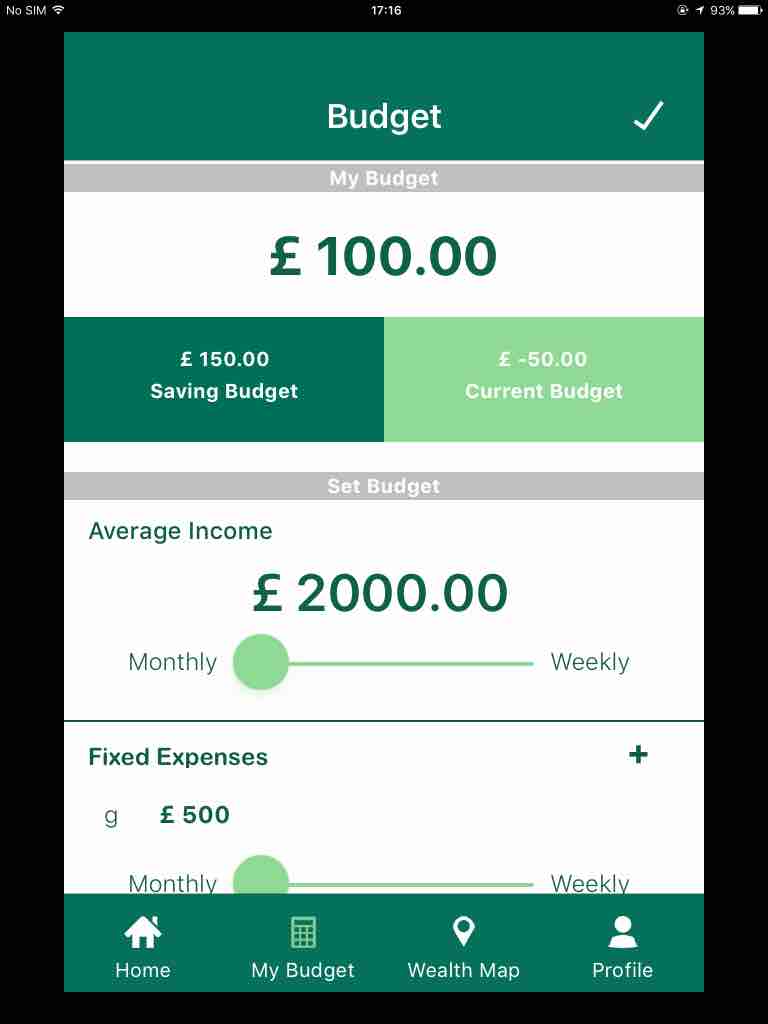Open the Wealth Map tab
Screen dimensions: 768x1024
pyautogui.click(x=463, y=946)
